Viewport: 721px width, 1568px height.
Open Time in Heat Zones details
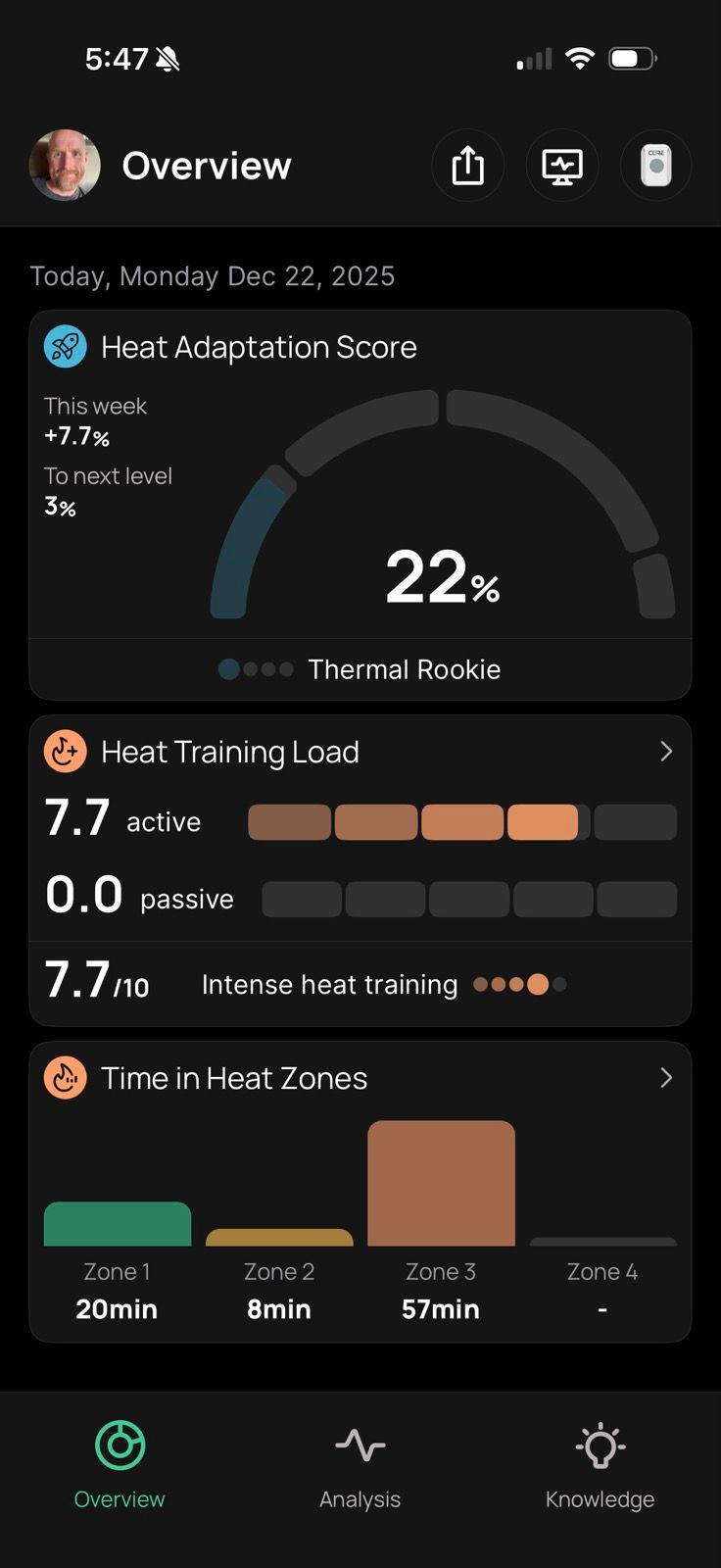coord(665,1078)
